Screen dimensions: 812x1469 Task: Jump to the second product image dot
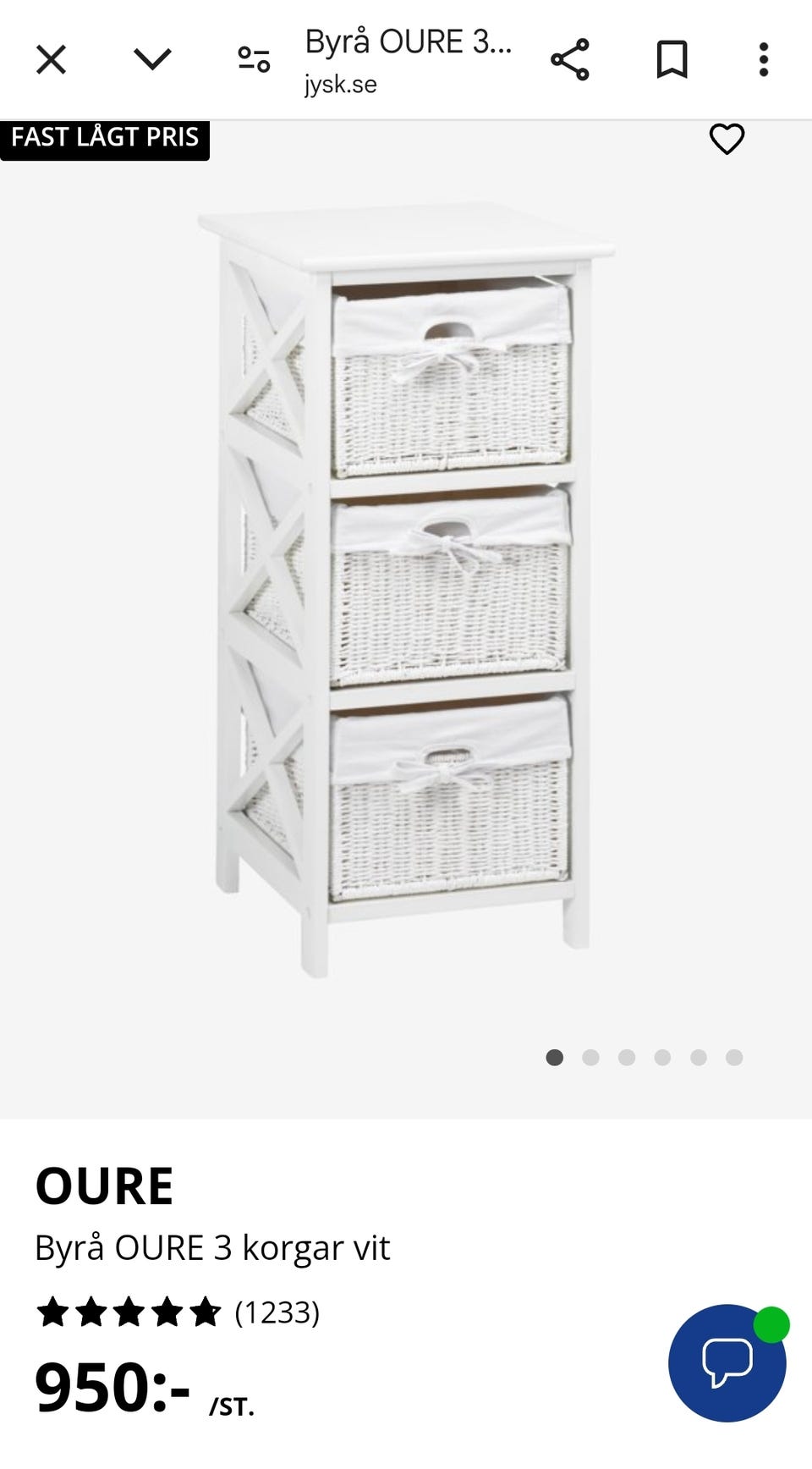click(590, 1057)
